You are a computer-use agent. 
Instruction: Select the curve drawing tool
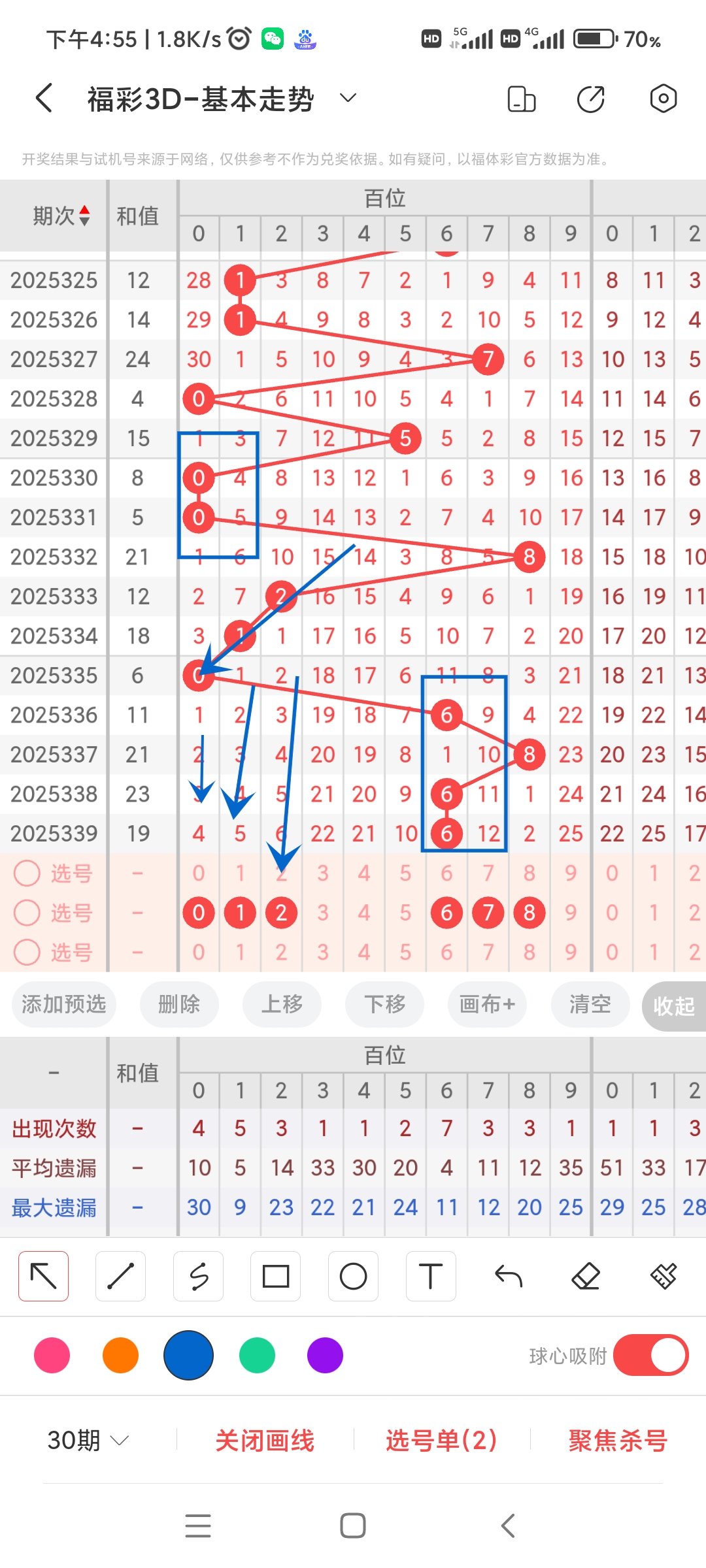(x=198, y=1275)
